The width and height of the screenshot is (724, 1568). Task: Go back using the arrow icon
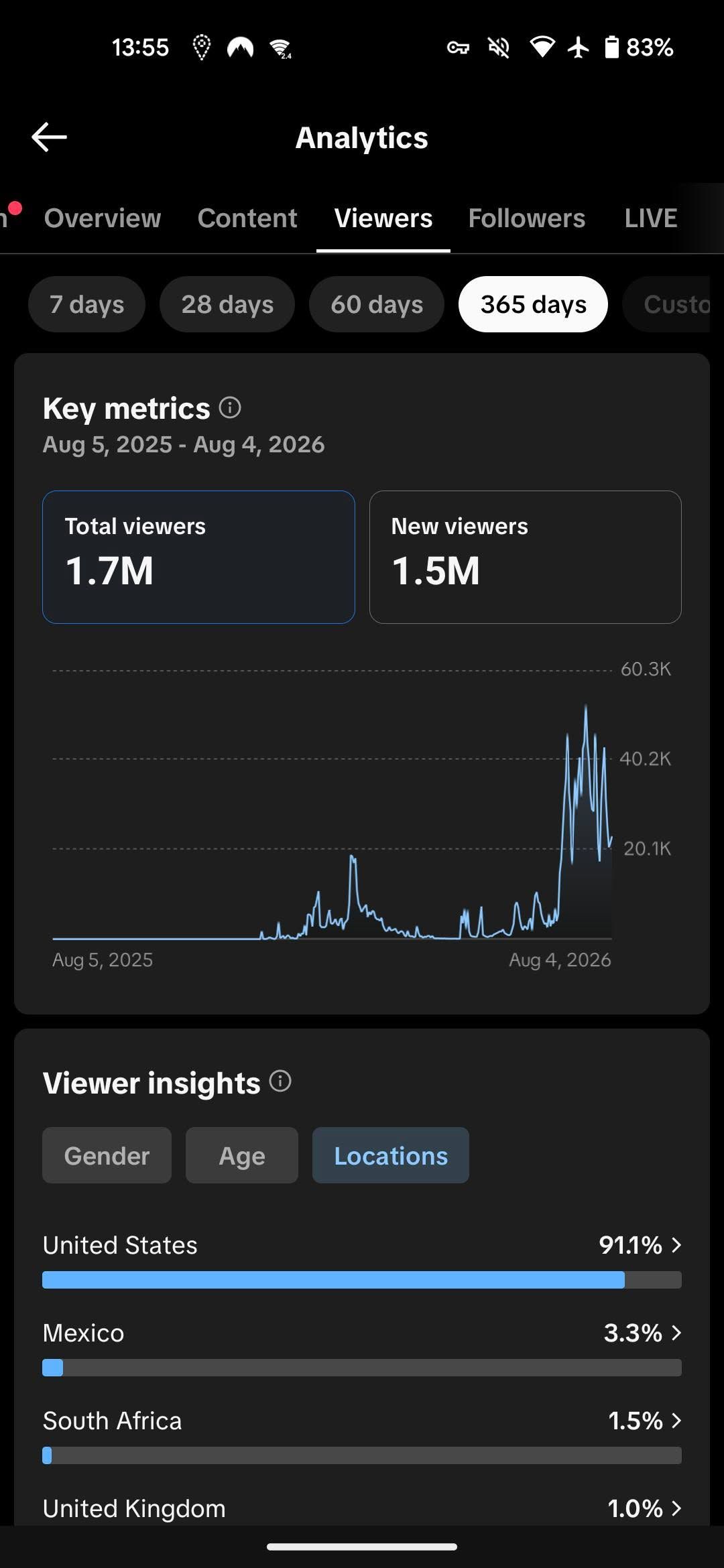tap(49, 137)
